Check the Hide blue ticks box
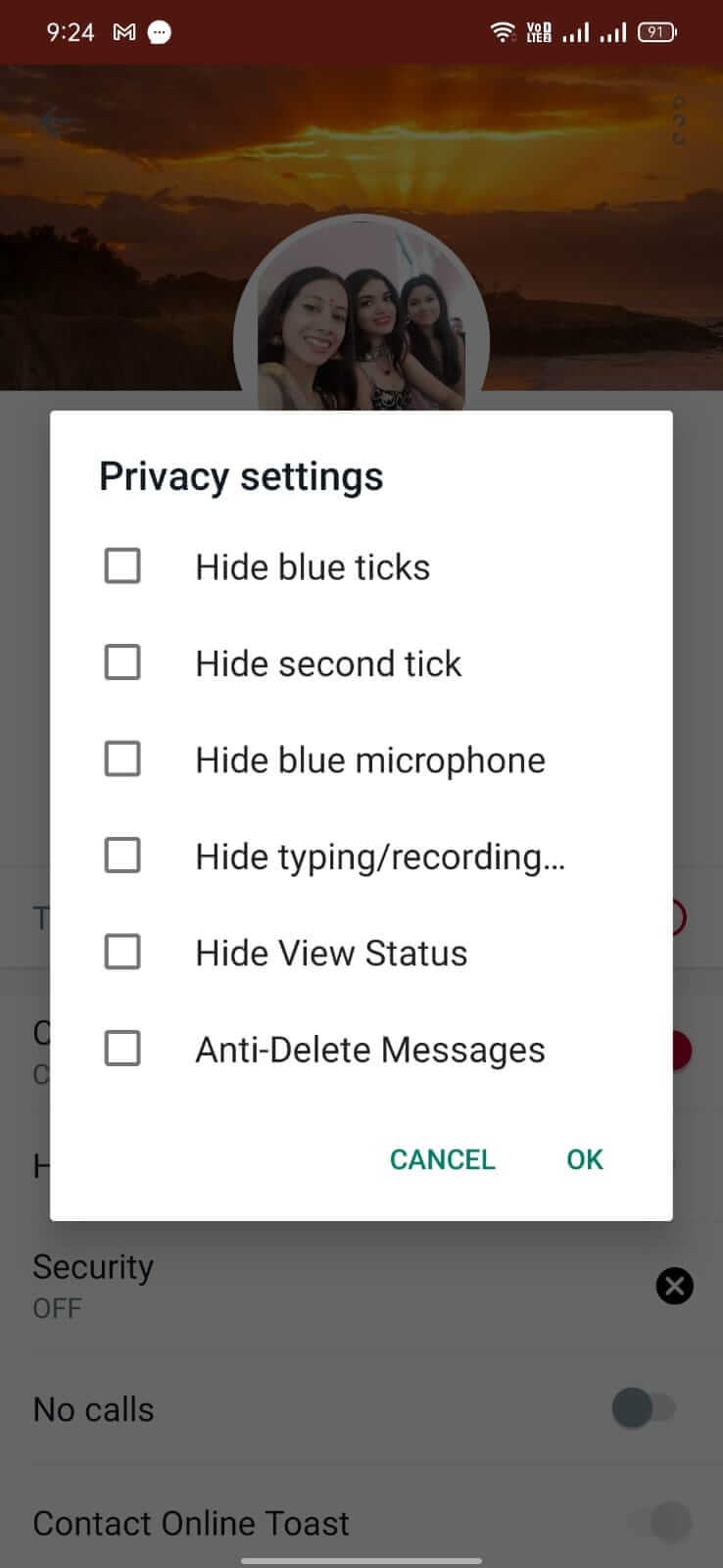 click(x=122, y=566)
